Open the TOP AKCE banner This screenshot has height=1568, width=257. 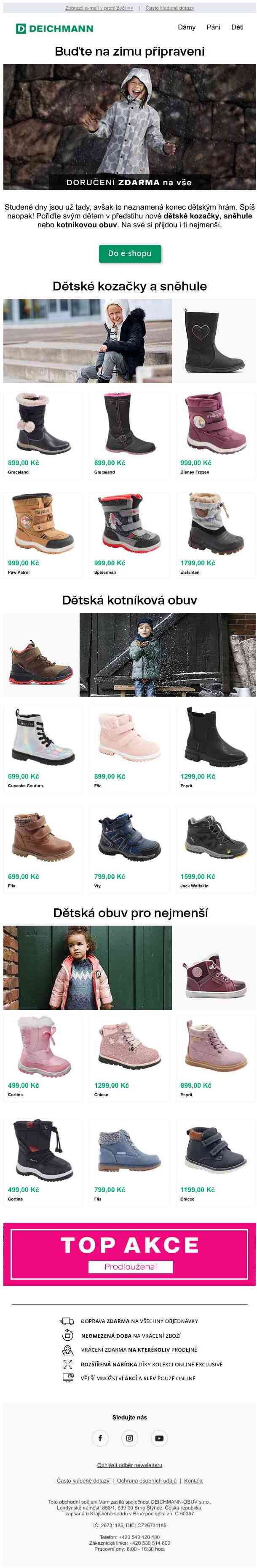pyautogui.click(x=130, y=1254)
